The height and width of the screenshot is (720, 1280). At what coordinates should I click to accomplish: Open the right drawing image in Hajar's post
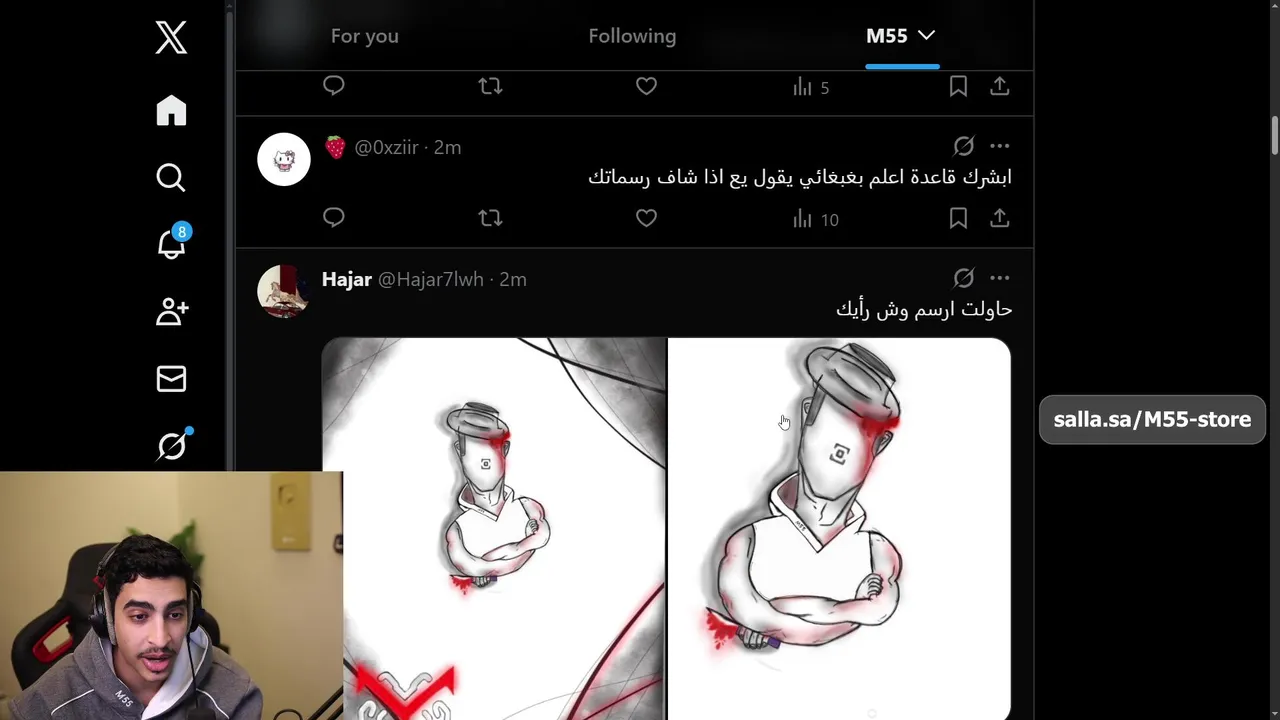[839, 528]
